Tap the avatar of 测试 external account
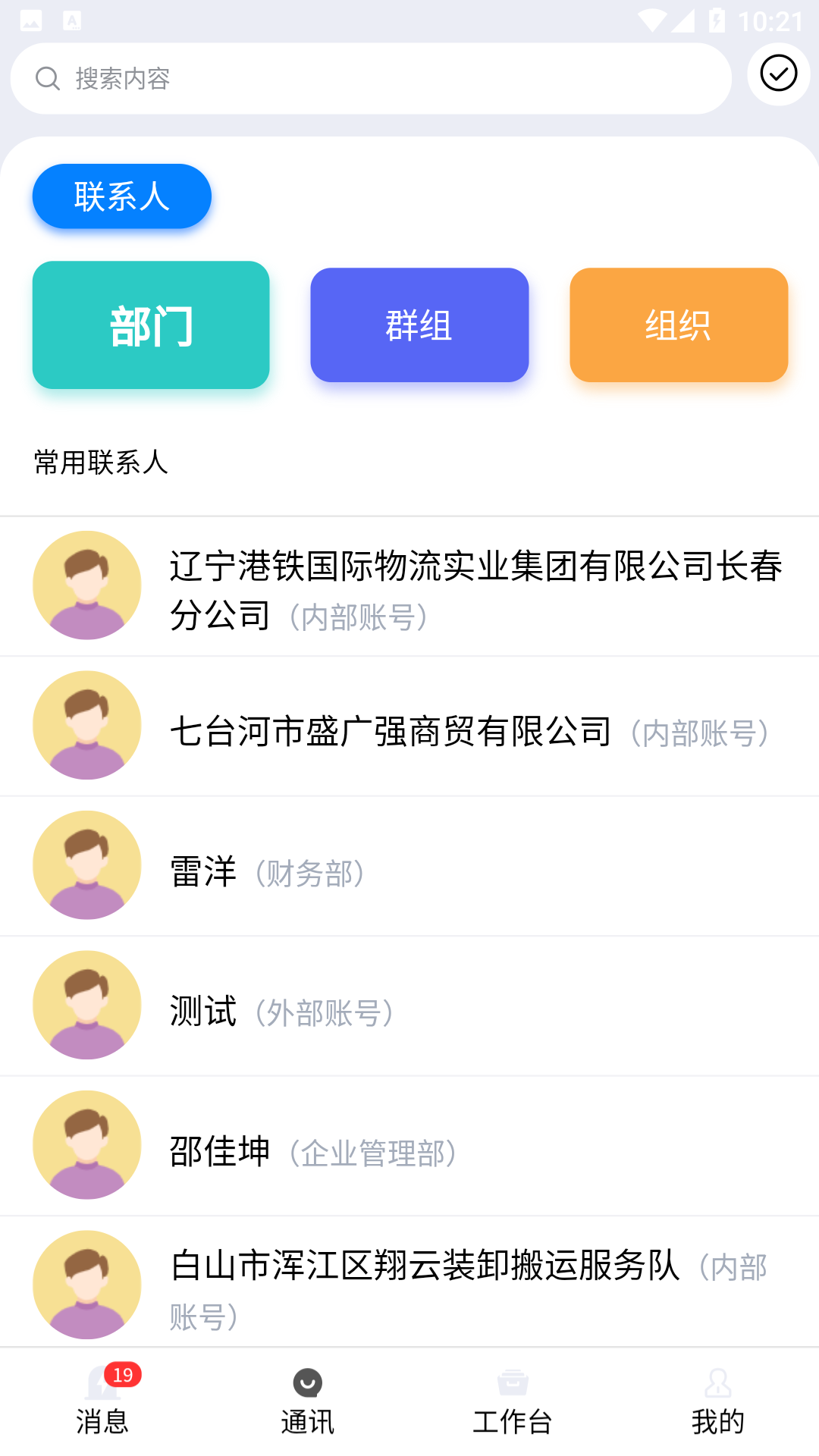This screenshot has height=1456, width=819. click(x=86, y=1006)
